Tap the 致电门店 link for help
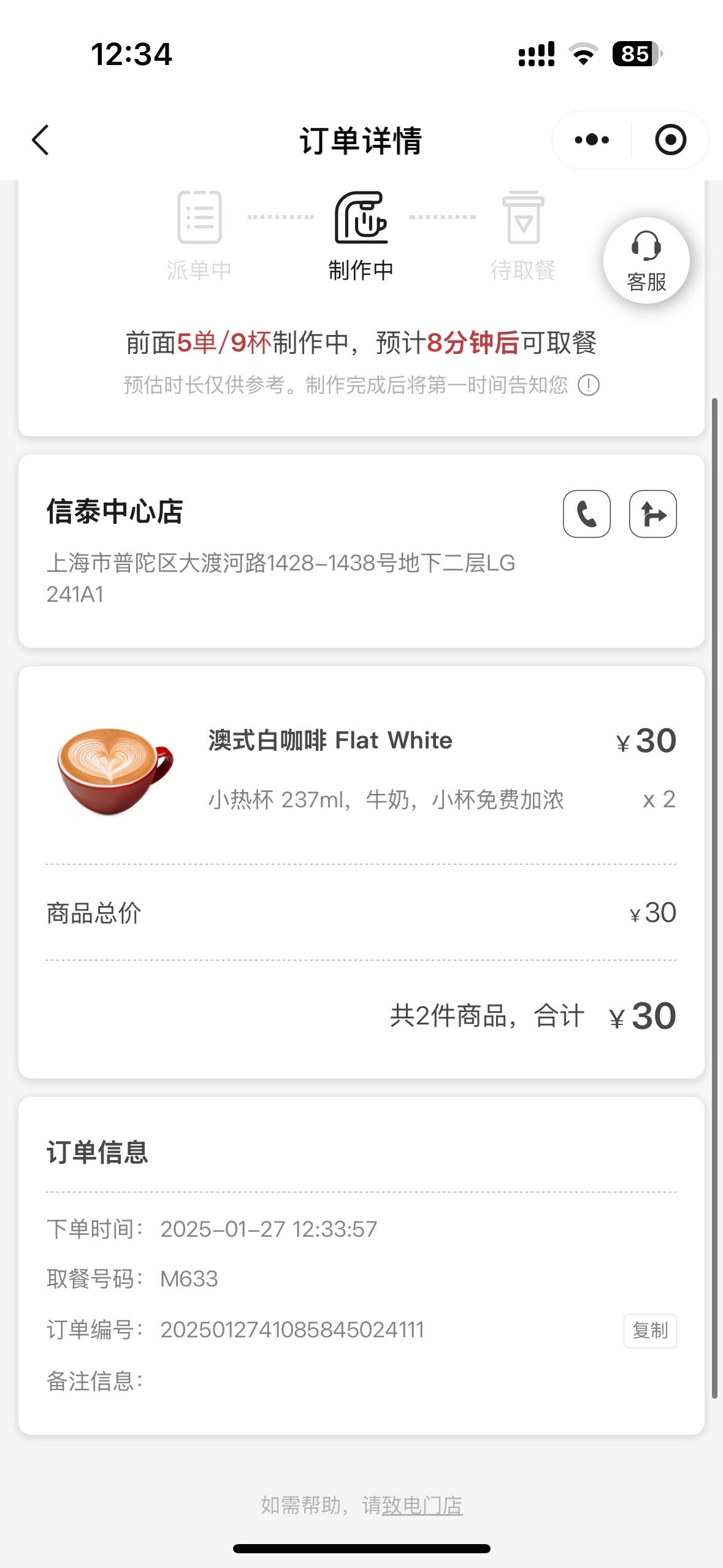Screen dimensions: 723x1568 coord(422,1505)
